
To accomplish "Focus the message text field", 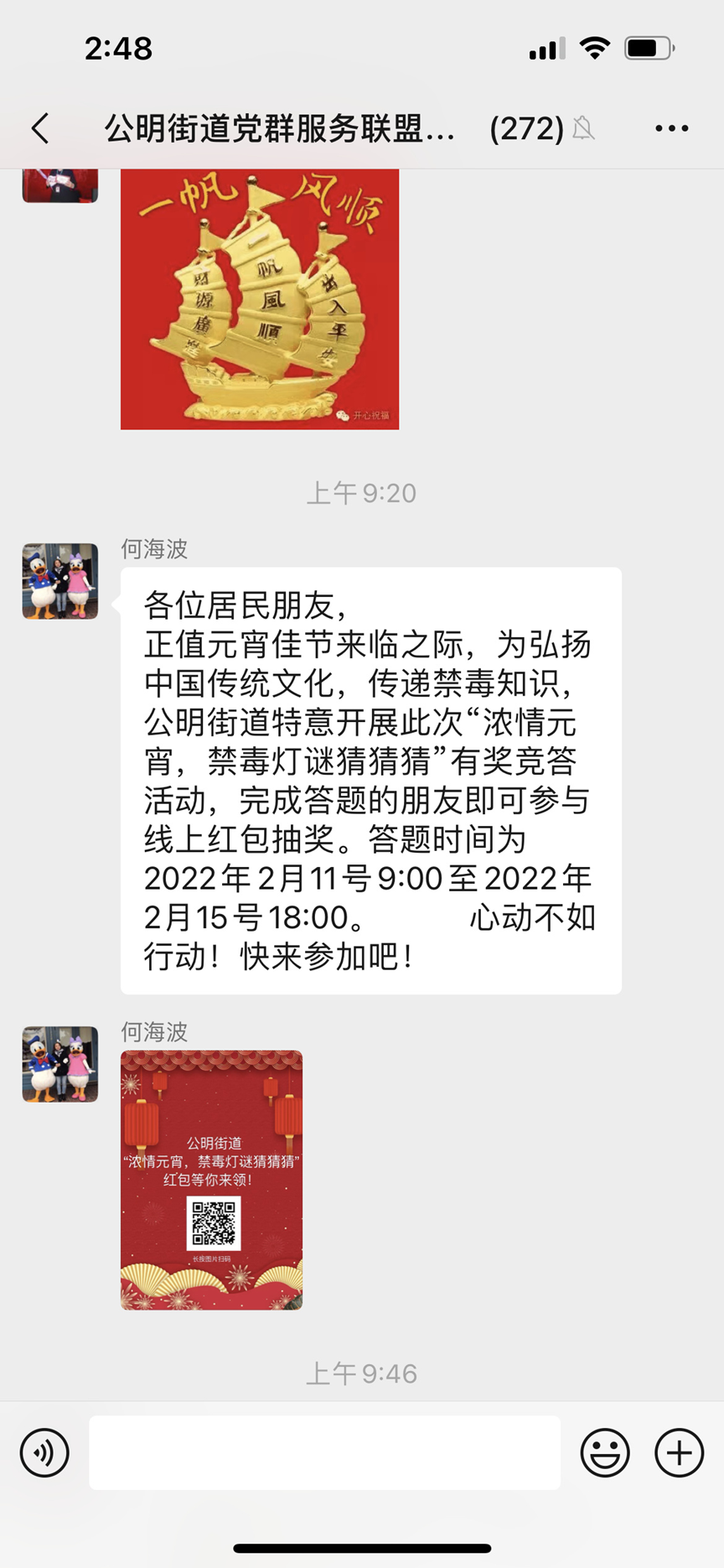I will [x=324, y=1452].
